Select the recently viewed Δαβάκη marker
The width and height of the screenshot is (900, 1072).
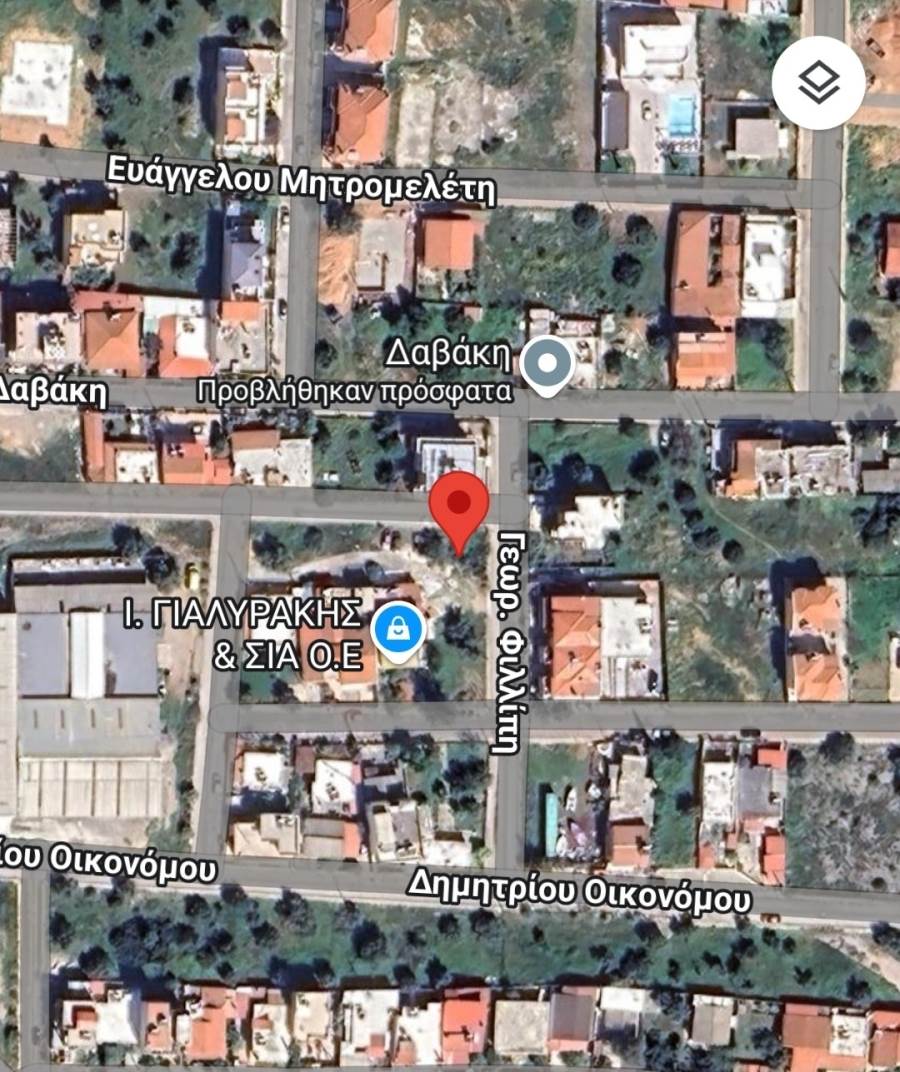(x=547, y=363)
